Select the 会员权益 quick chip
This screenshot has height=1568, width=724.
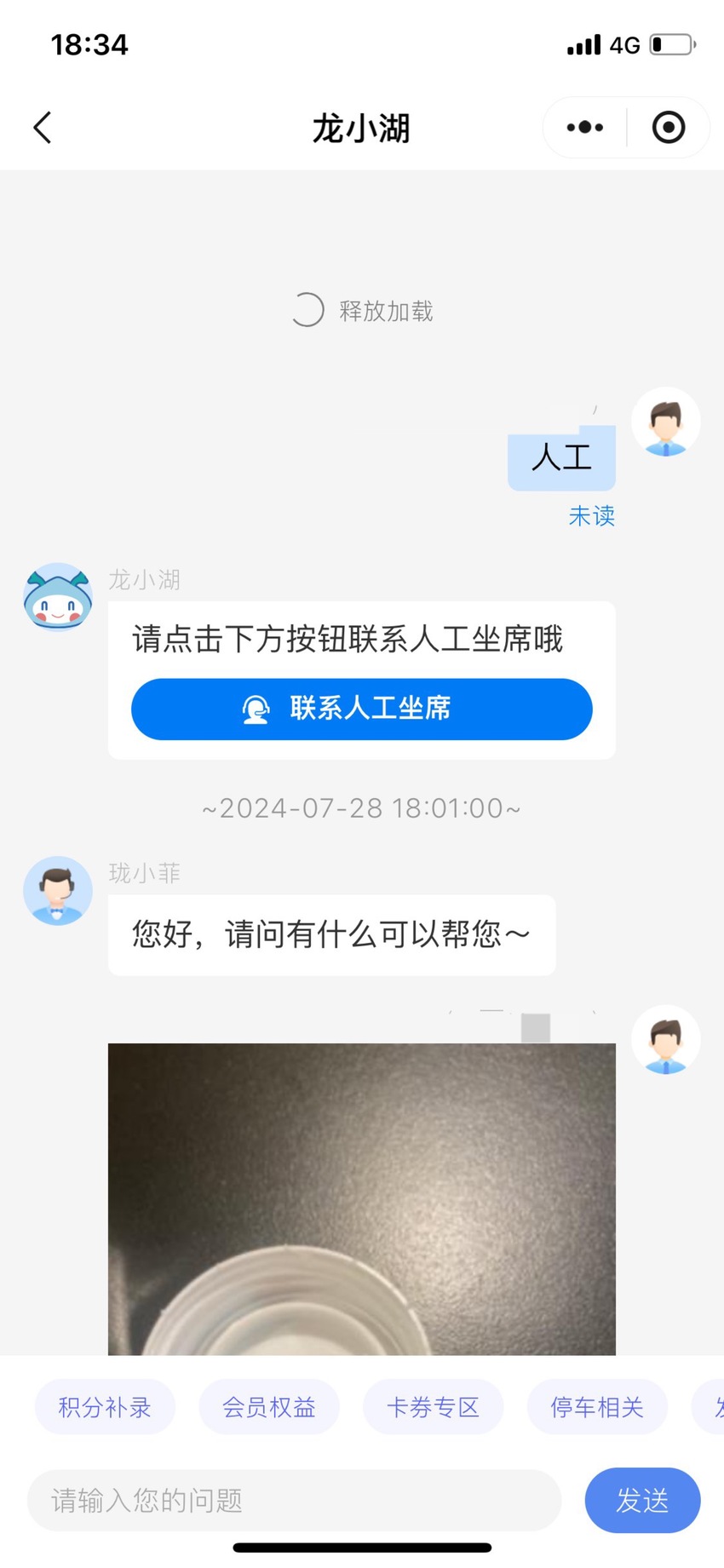click(269, 1407)
